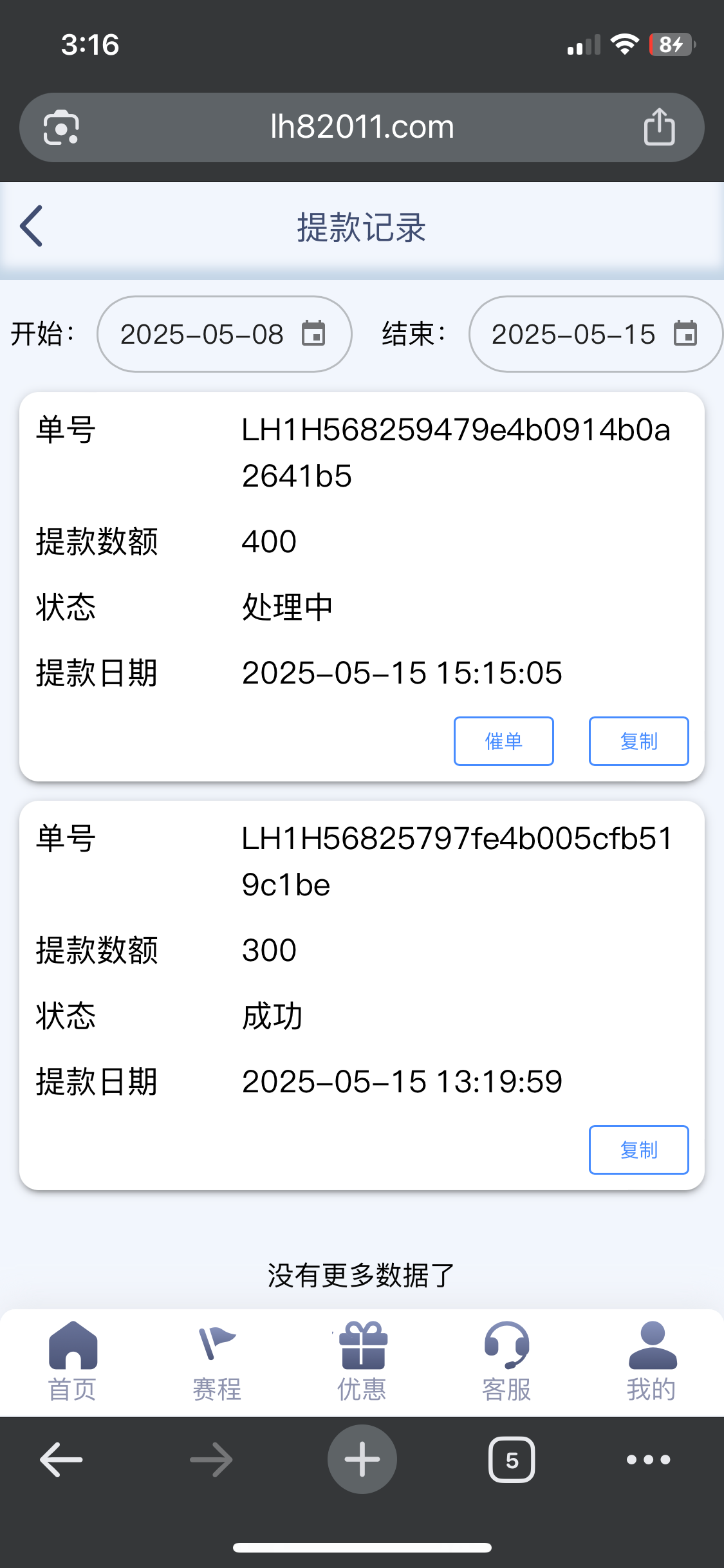724x1568 pixels.
Task: Open the 开始 start date picker
Action: point(224,334)
